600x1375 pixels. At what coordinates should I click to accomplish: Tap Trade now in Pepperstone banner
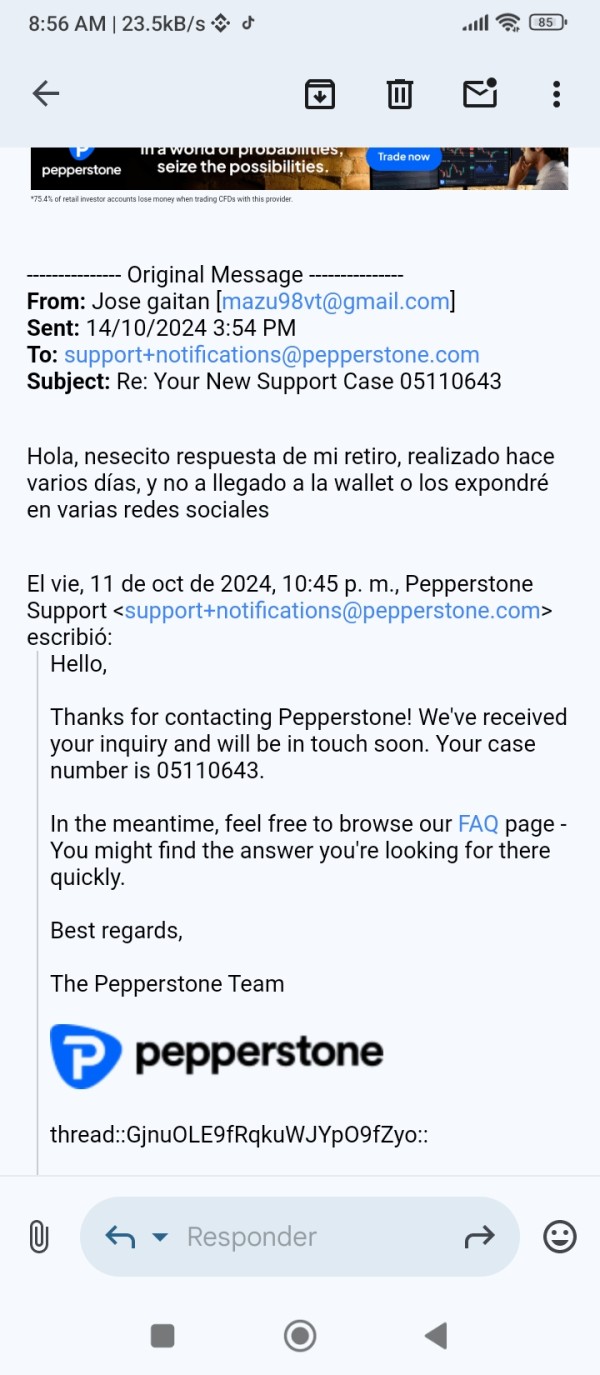[404, 157]
